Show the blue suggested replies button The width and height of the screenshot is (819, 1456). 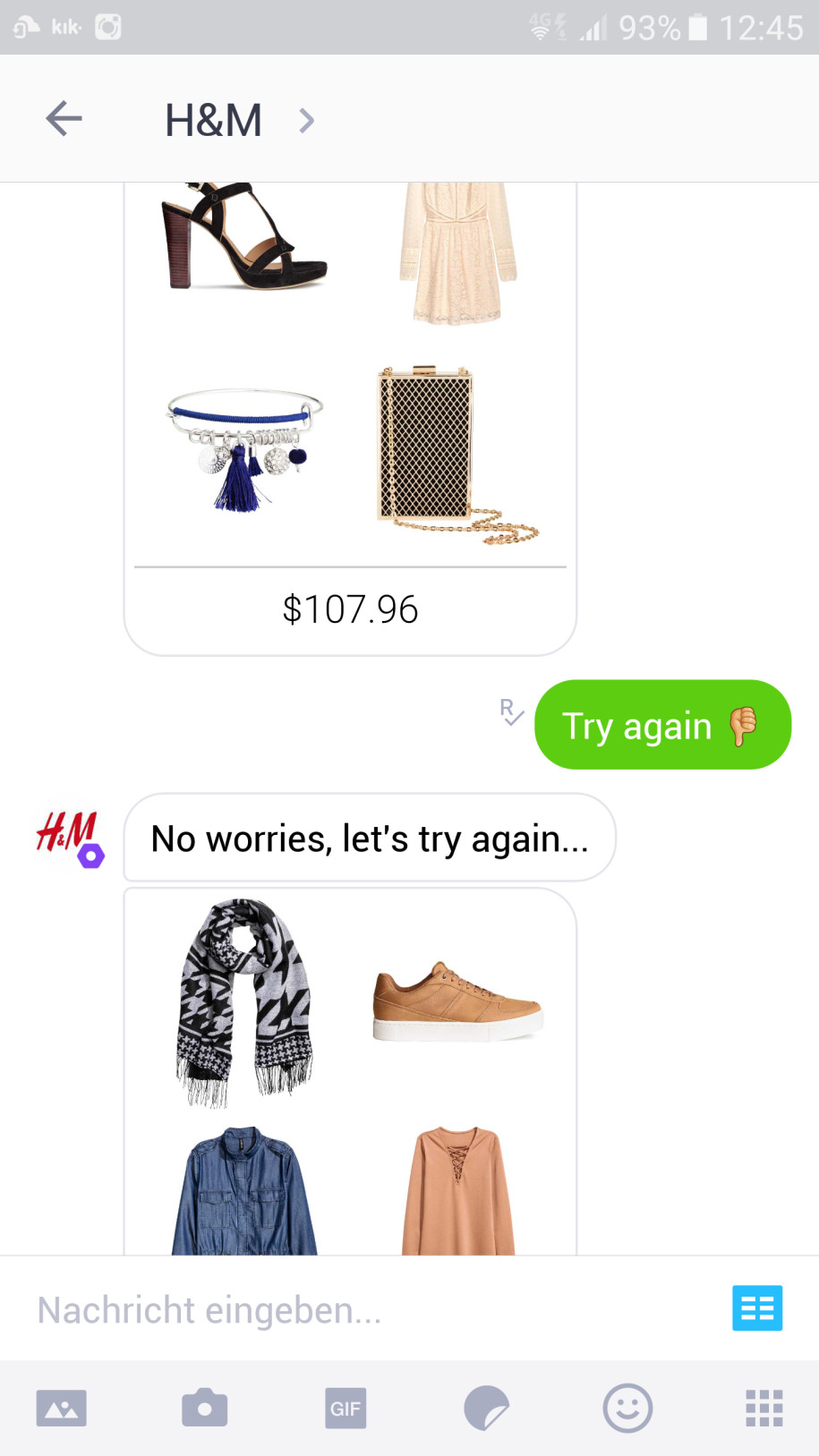pos(757,1308)
